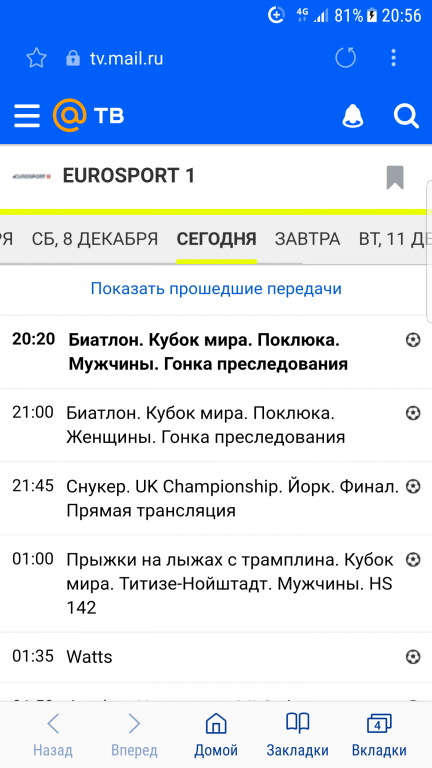Go back with the Назад button
The width and height of the screenshot is (432, 768).
(53, 735)
